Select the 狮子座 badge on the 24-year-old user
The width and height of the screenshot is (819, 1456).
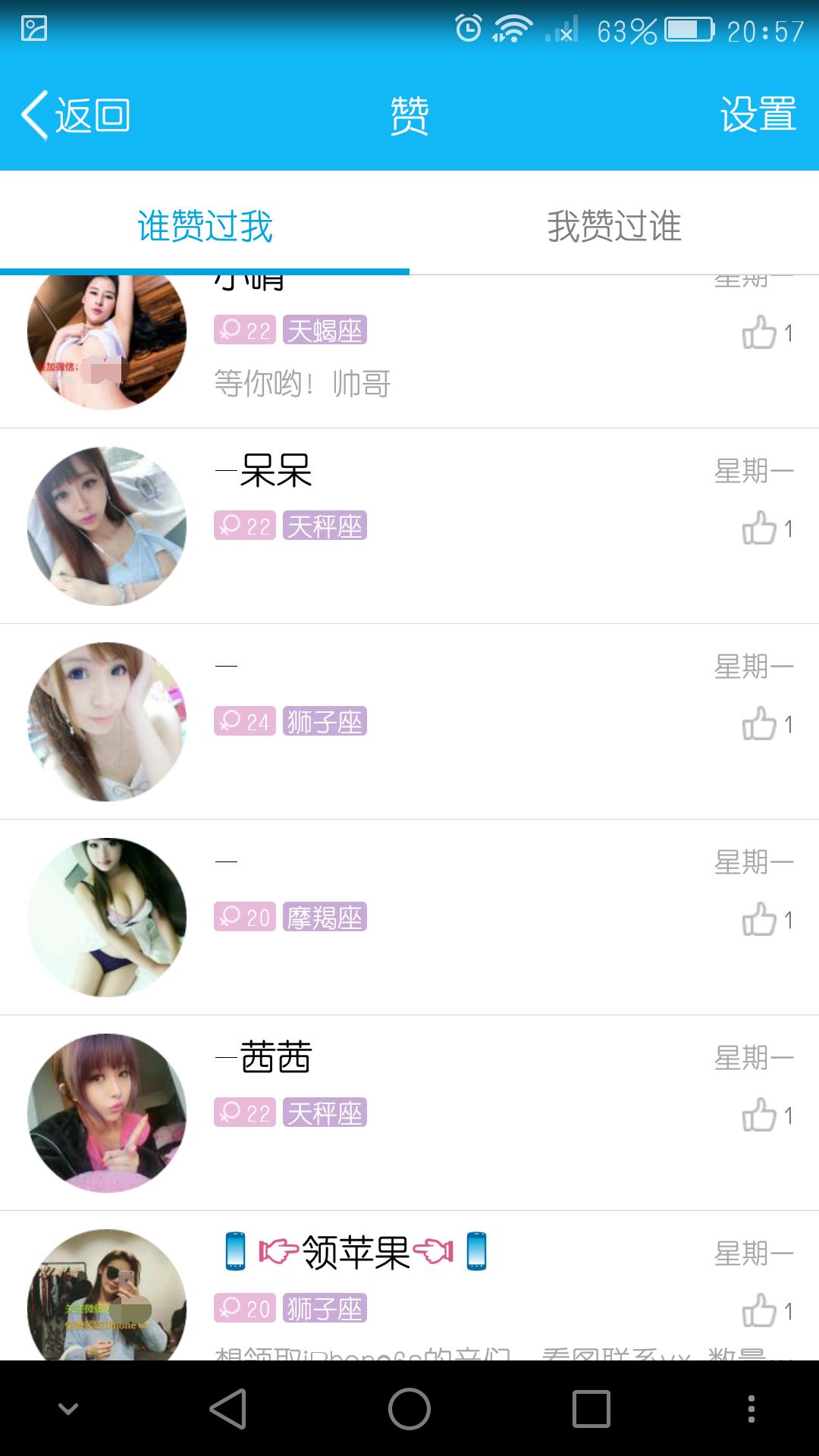click(x=325, y=721)
